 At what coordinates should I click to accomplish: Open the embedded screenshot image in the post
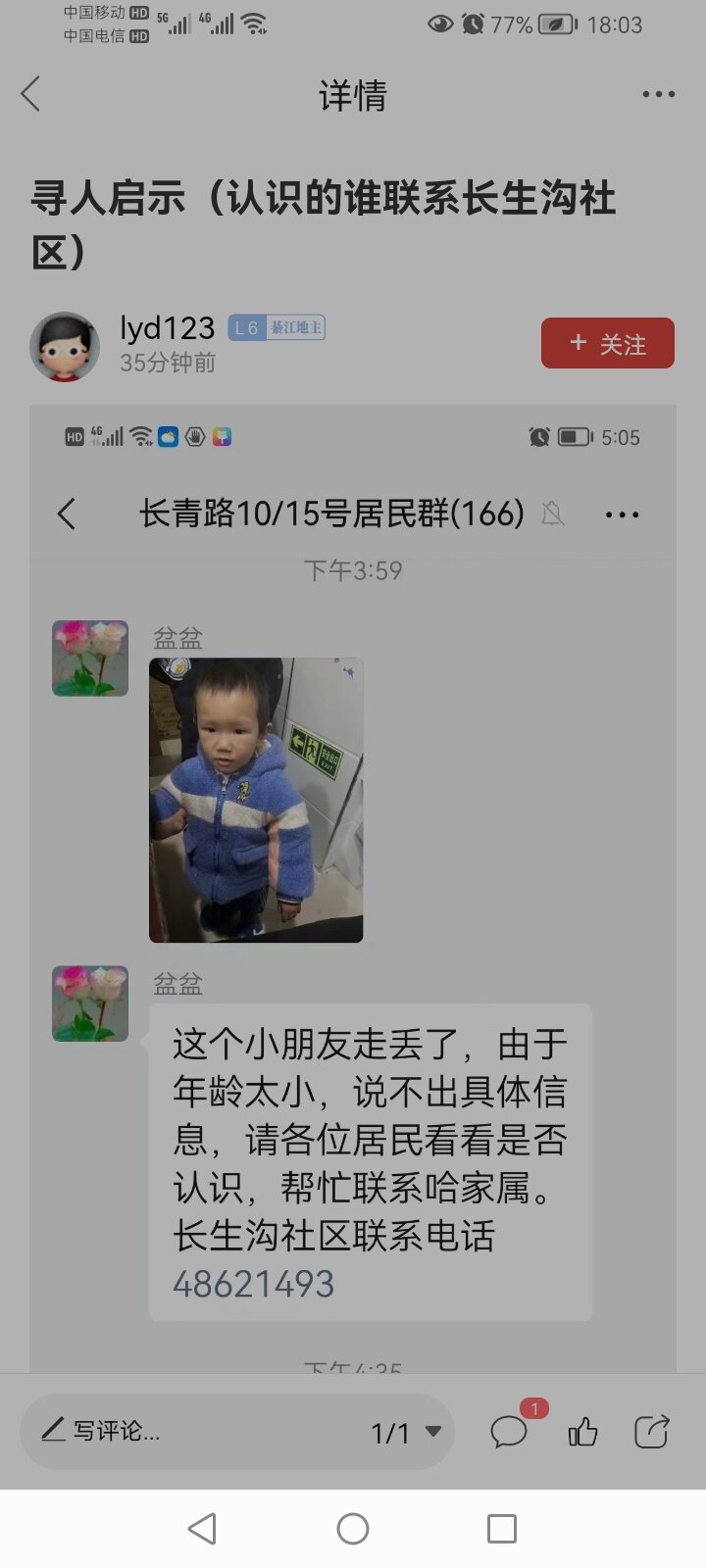pyautogui.click(x=353, y=882)
